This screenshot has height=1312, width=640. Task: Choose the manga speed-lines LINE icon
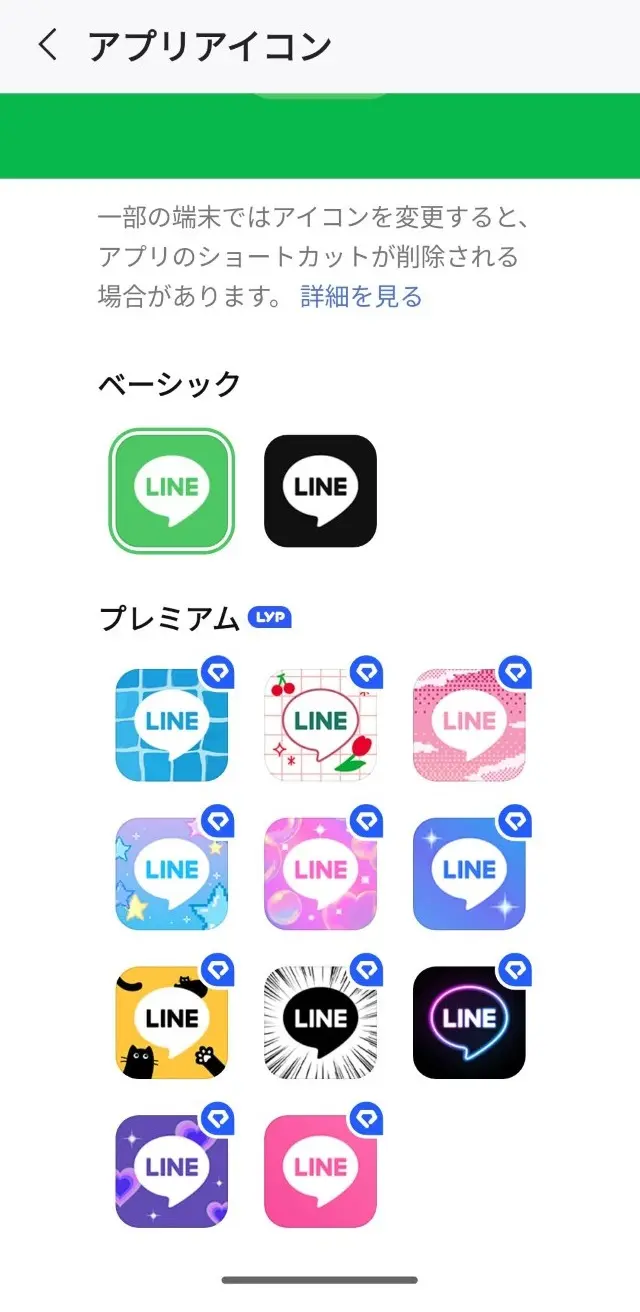point(320,1022)
